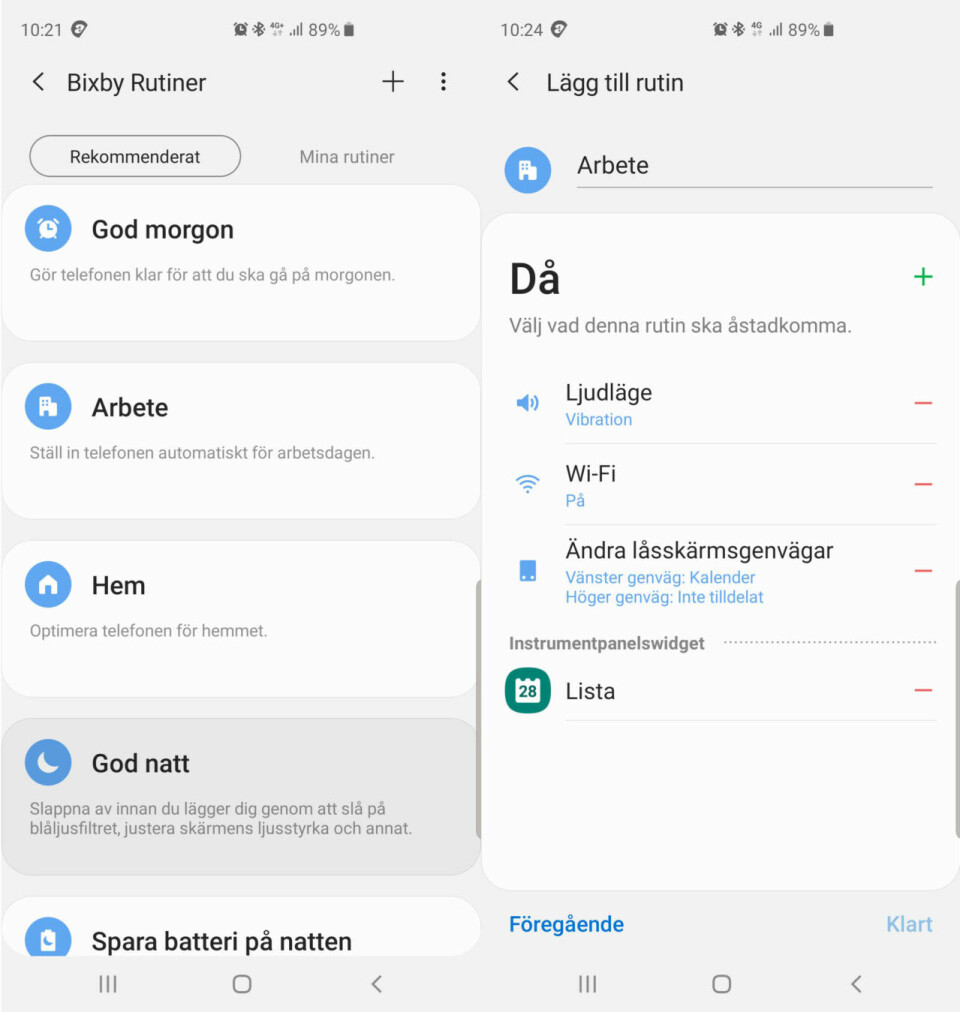Go back from Bixby Rutiner
The height and width of the screenshot is (1012, 960).
coord(38,82)
